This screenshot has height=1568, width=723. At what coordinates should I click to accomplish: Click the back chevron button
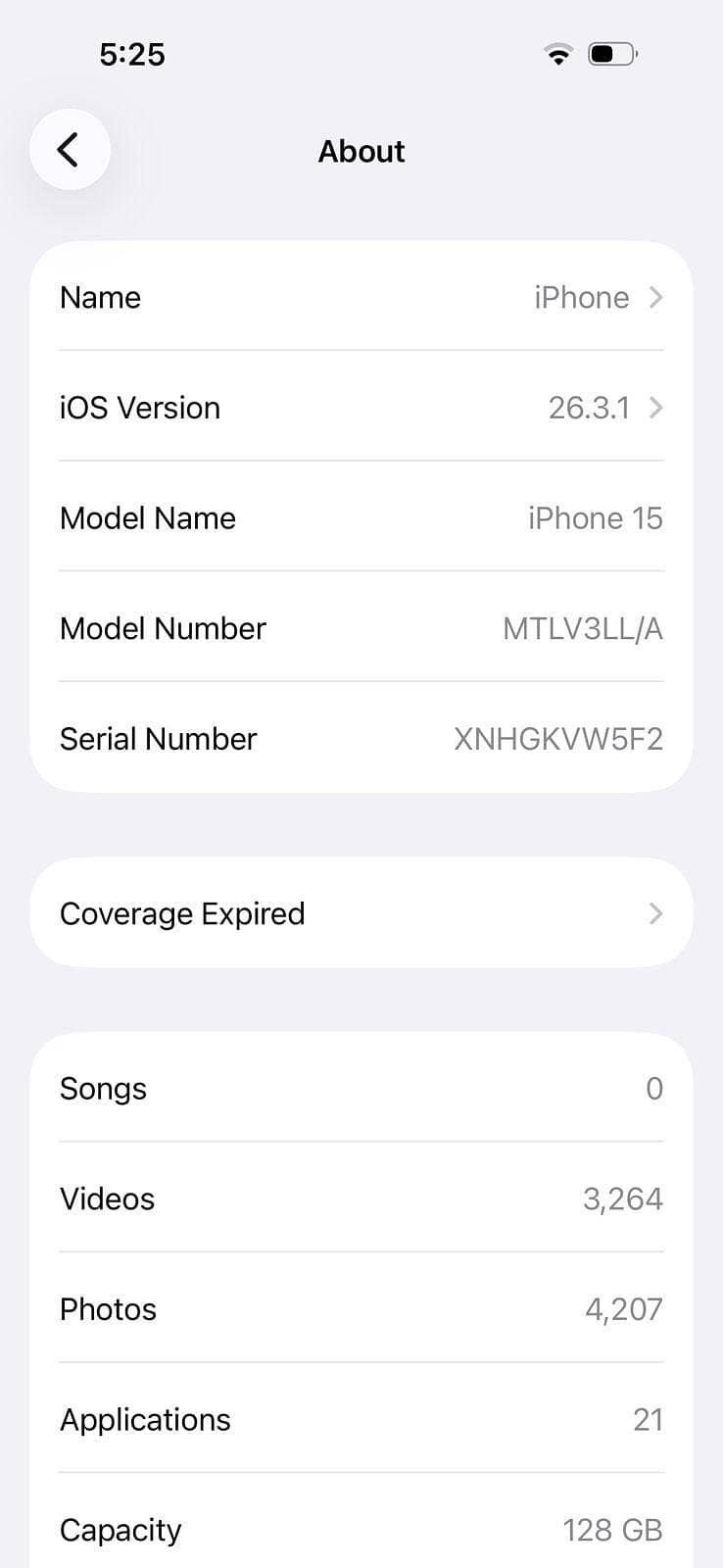click(70, 149)
